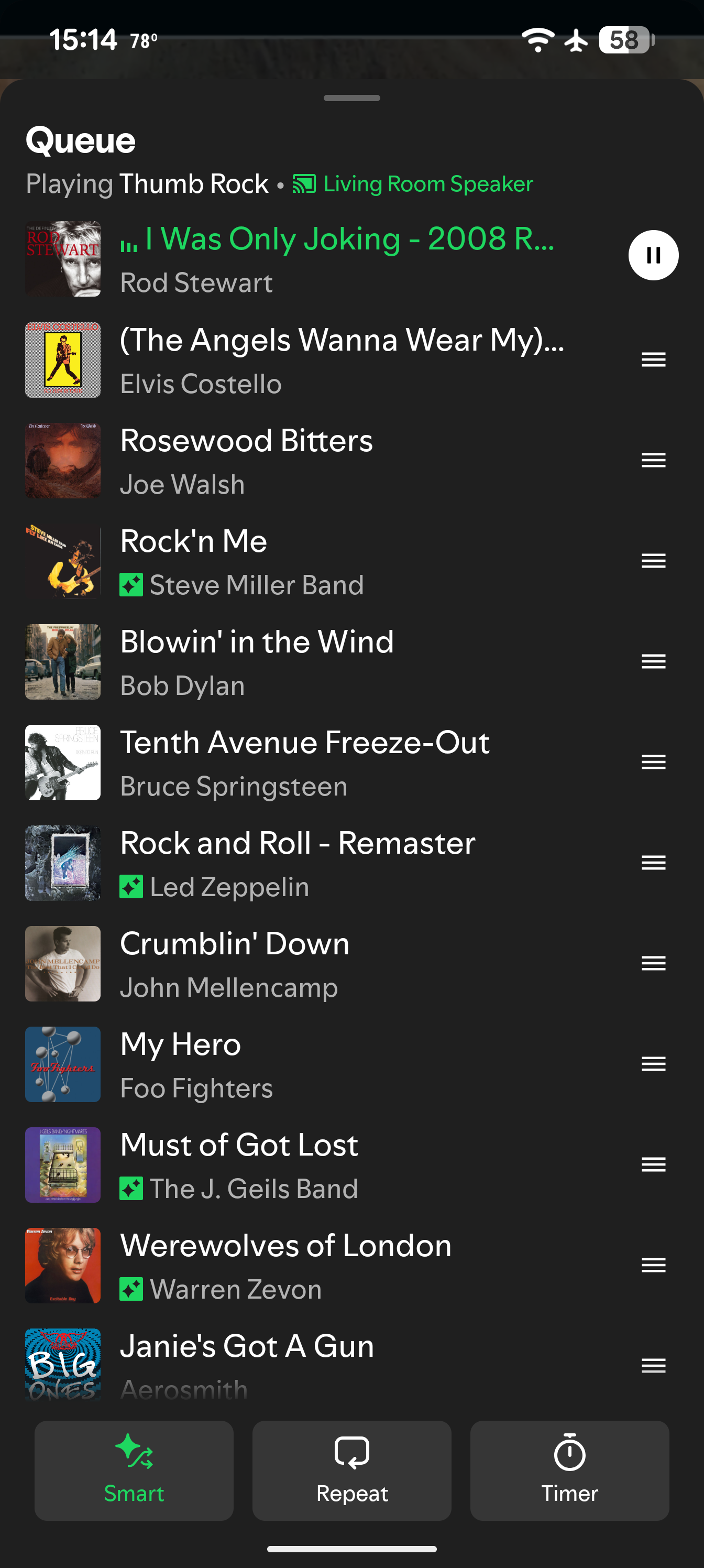
Task: Toggle the Smart shuffle button
Action: click(134, 1470)
